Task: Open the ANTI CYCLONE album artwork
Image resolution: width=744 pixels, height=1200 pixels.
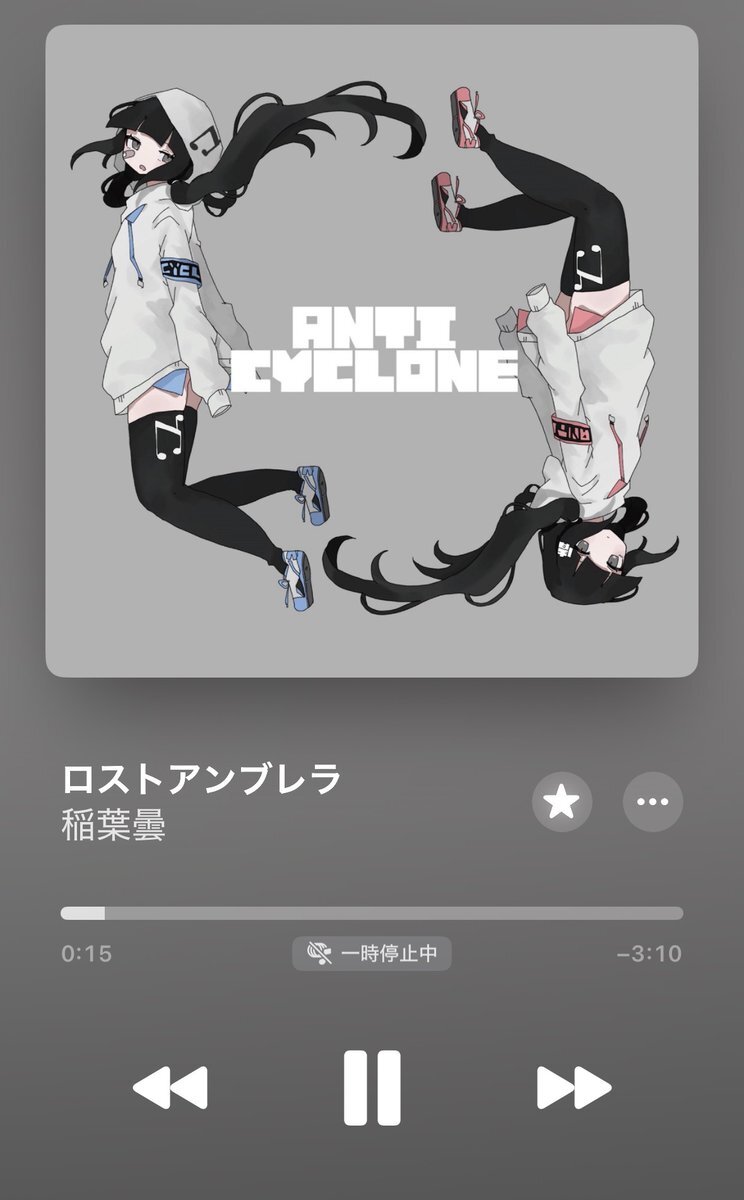Action: coord(372,351)
